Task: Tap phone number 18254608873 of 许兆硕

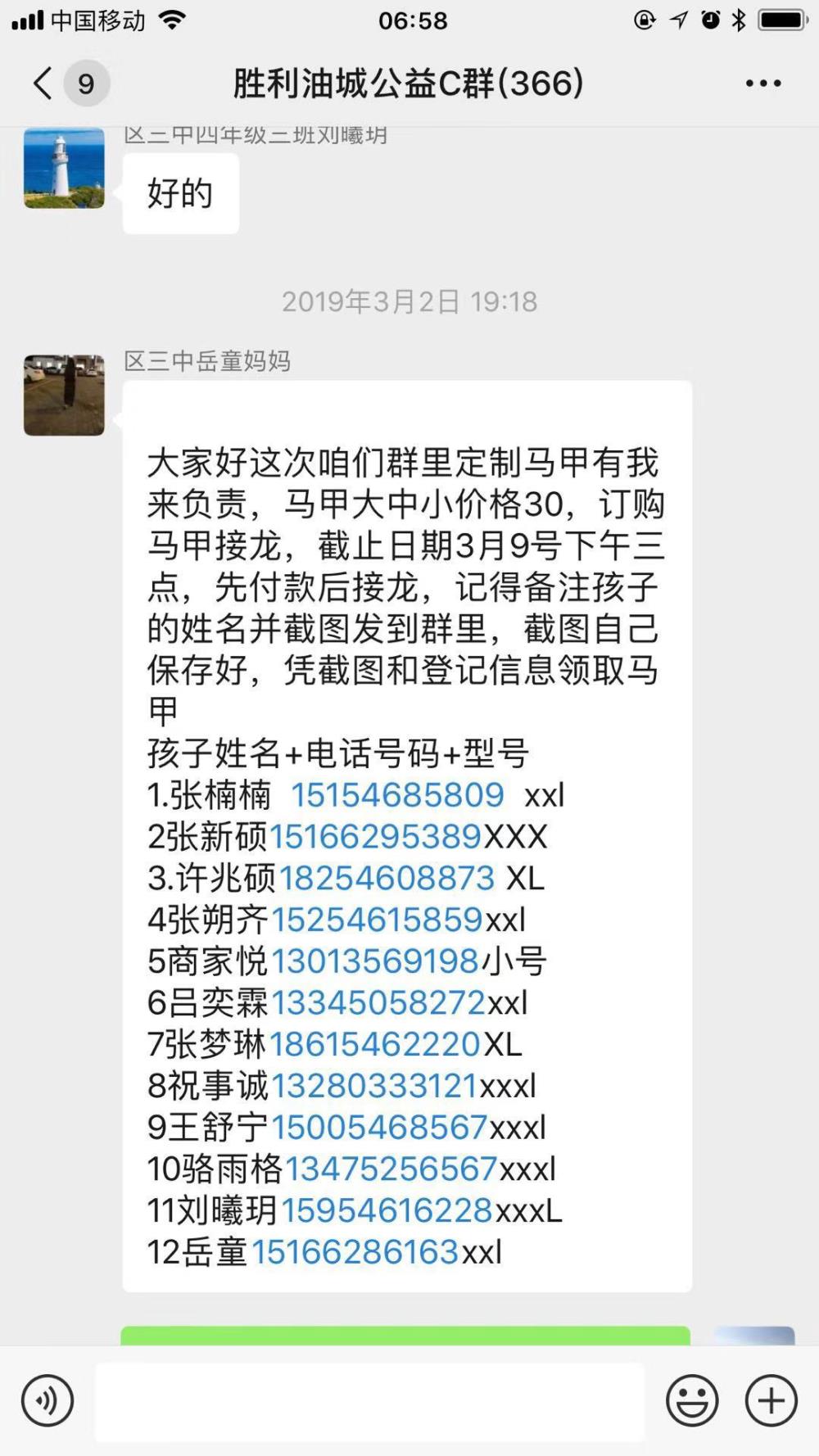Action: (x=387, y=879)
